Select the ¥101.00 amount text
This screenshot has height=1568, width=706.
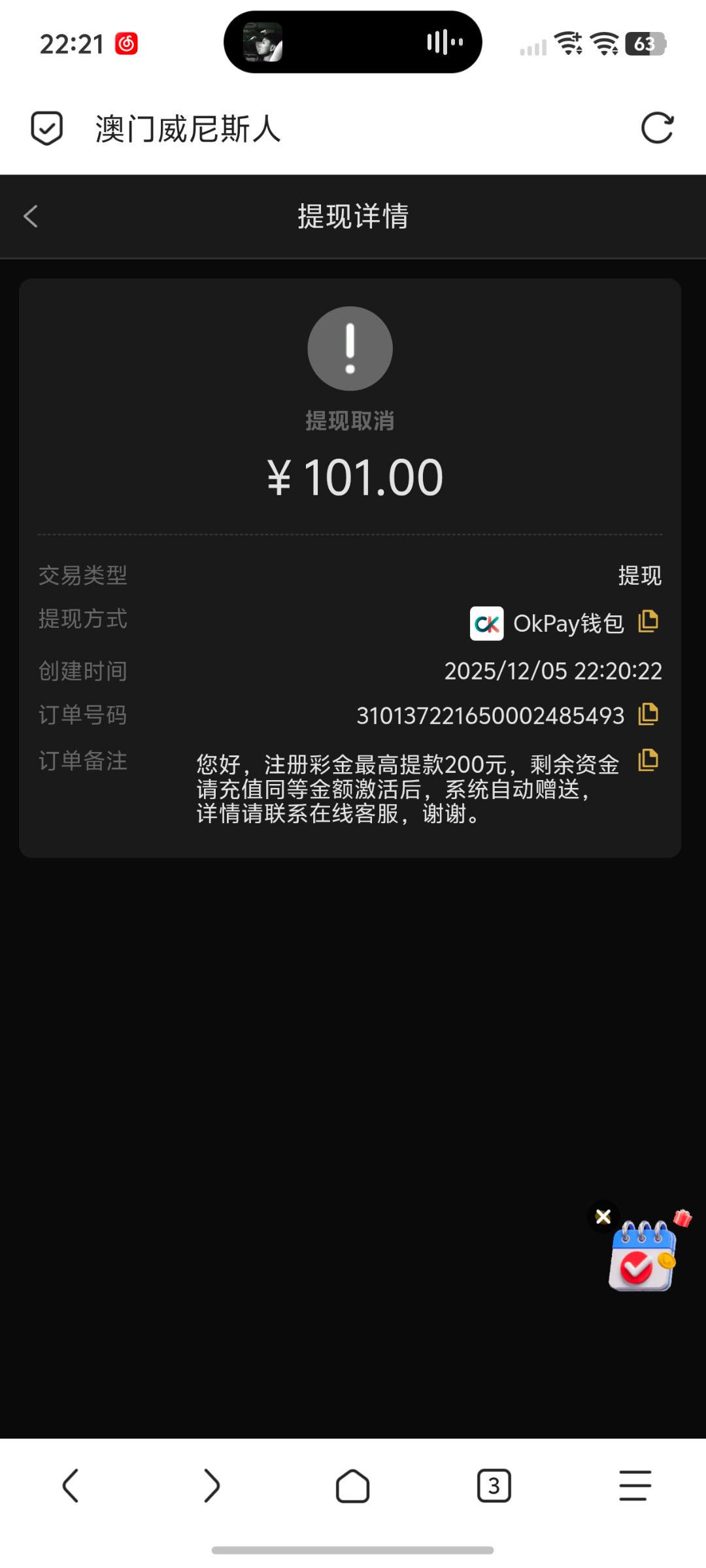pos(353,476)
